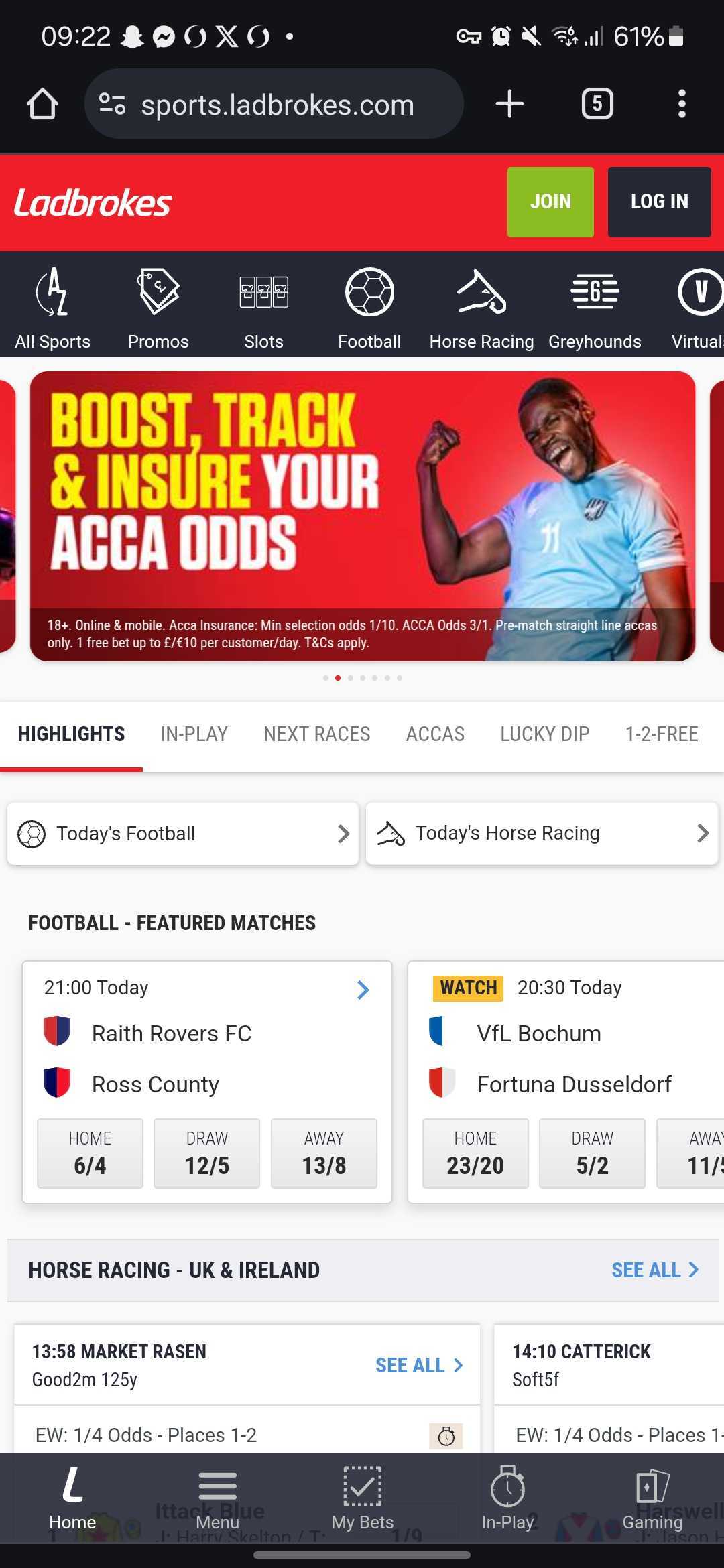Open the Horse Racing section icon
This screenshot has height=1568, width=724.
[x=480, y=293]
